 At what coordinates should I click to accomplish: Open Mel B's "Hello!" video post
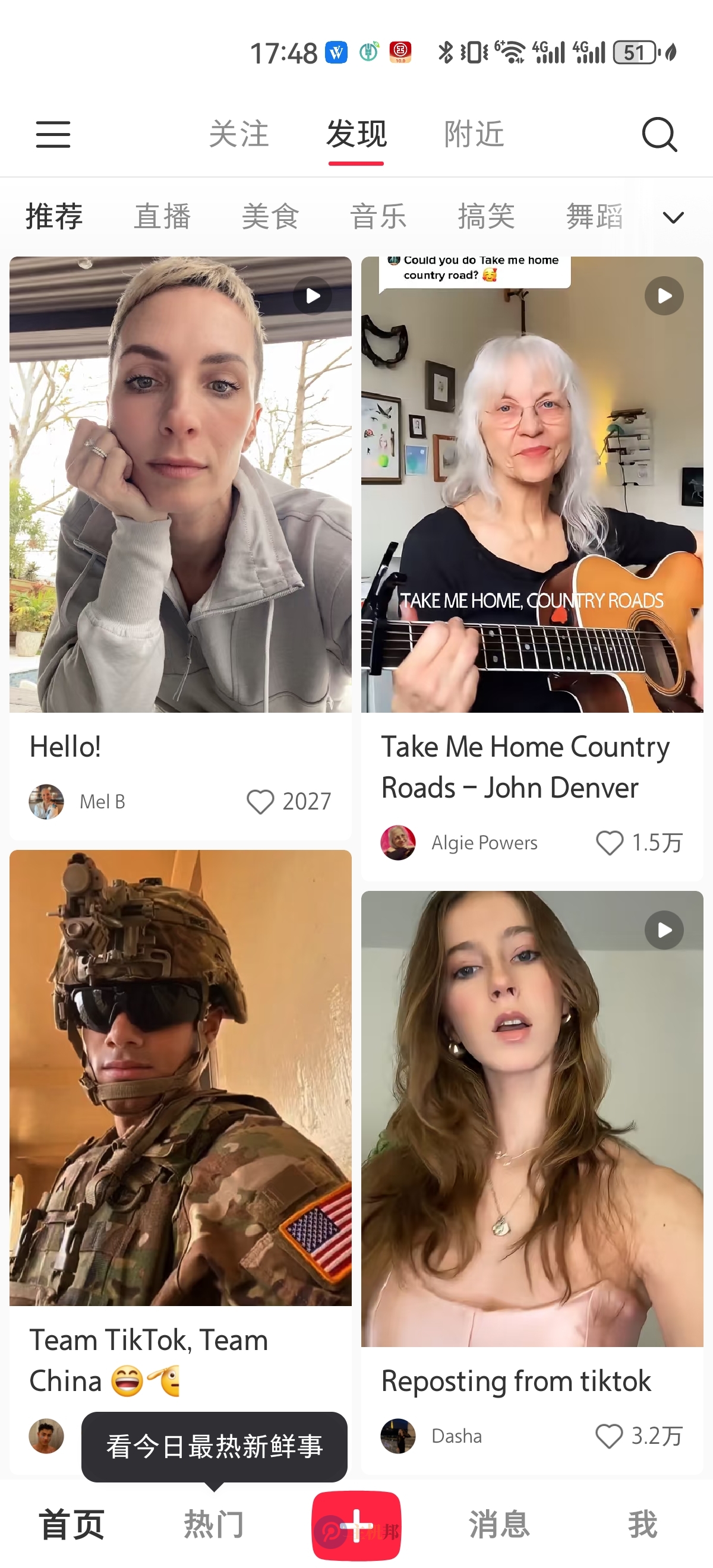(x=180, y=484)
